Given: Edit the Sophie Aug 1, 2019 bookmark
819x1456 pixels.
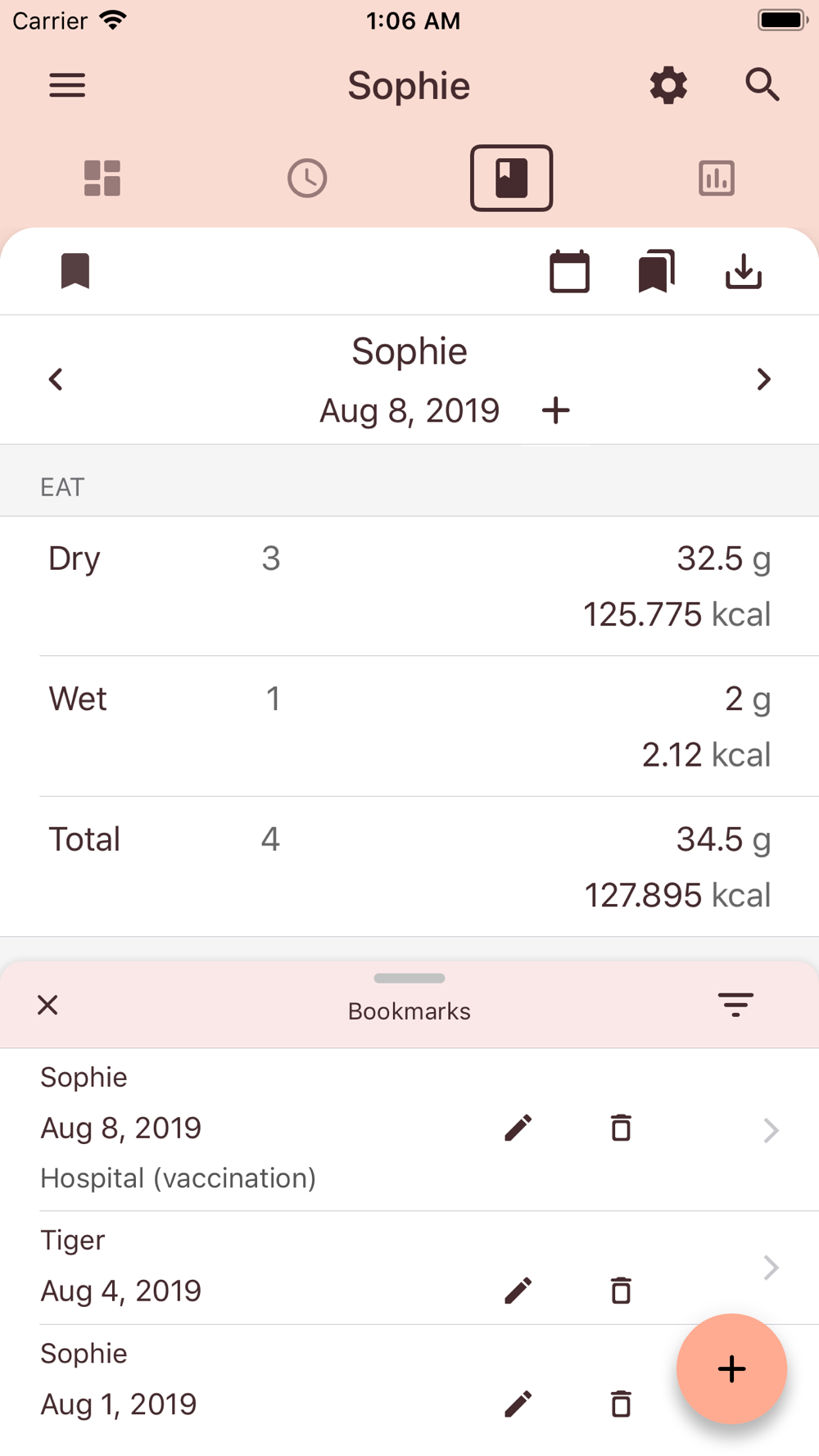Looking at the screenshot, I should point(518,1404).
